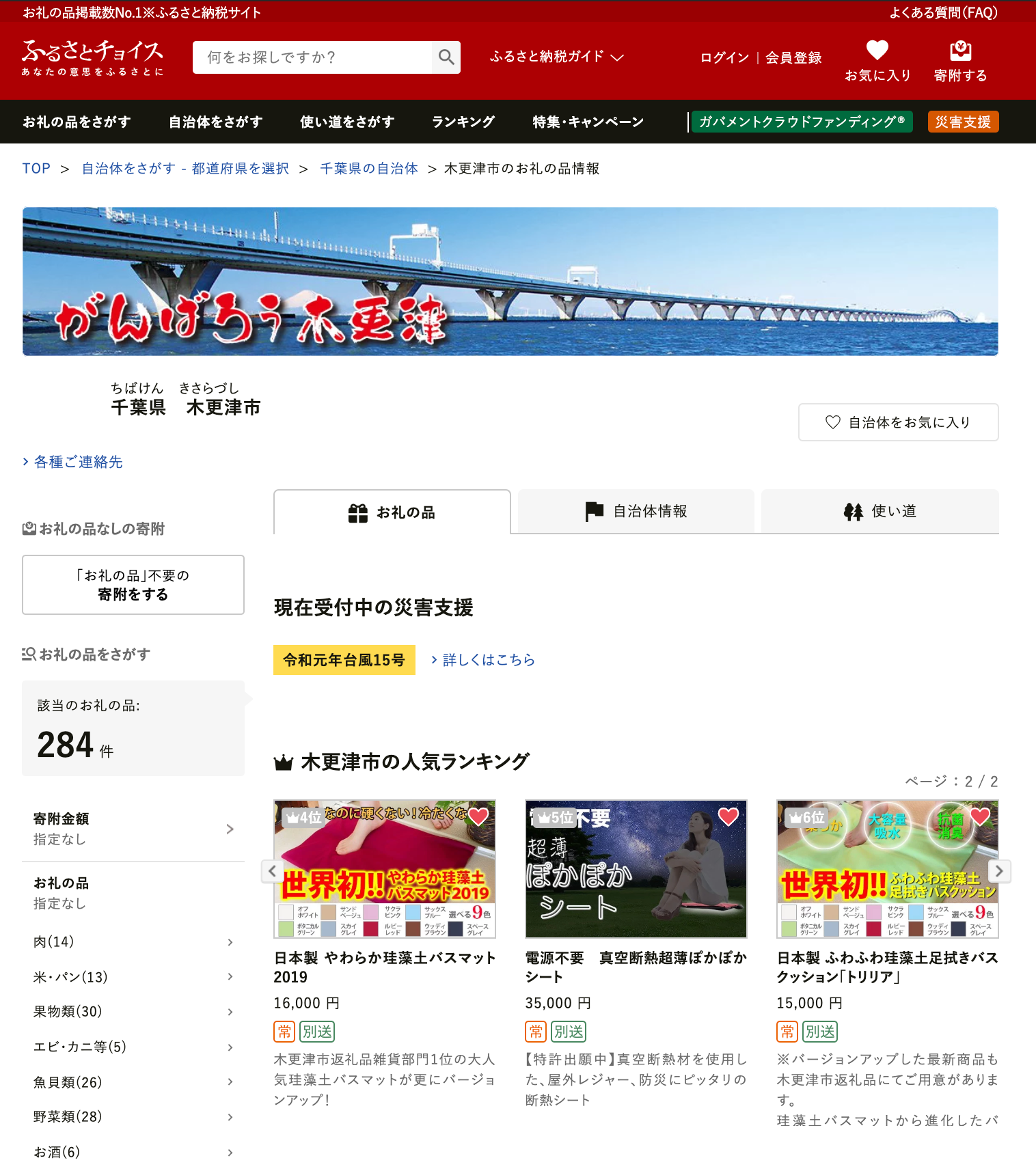
Task: Select the 果物類(30) category
Action: click(133, 1012)
